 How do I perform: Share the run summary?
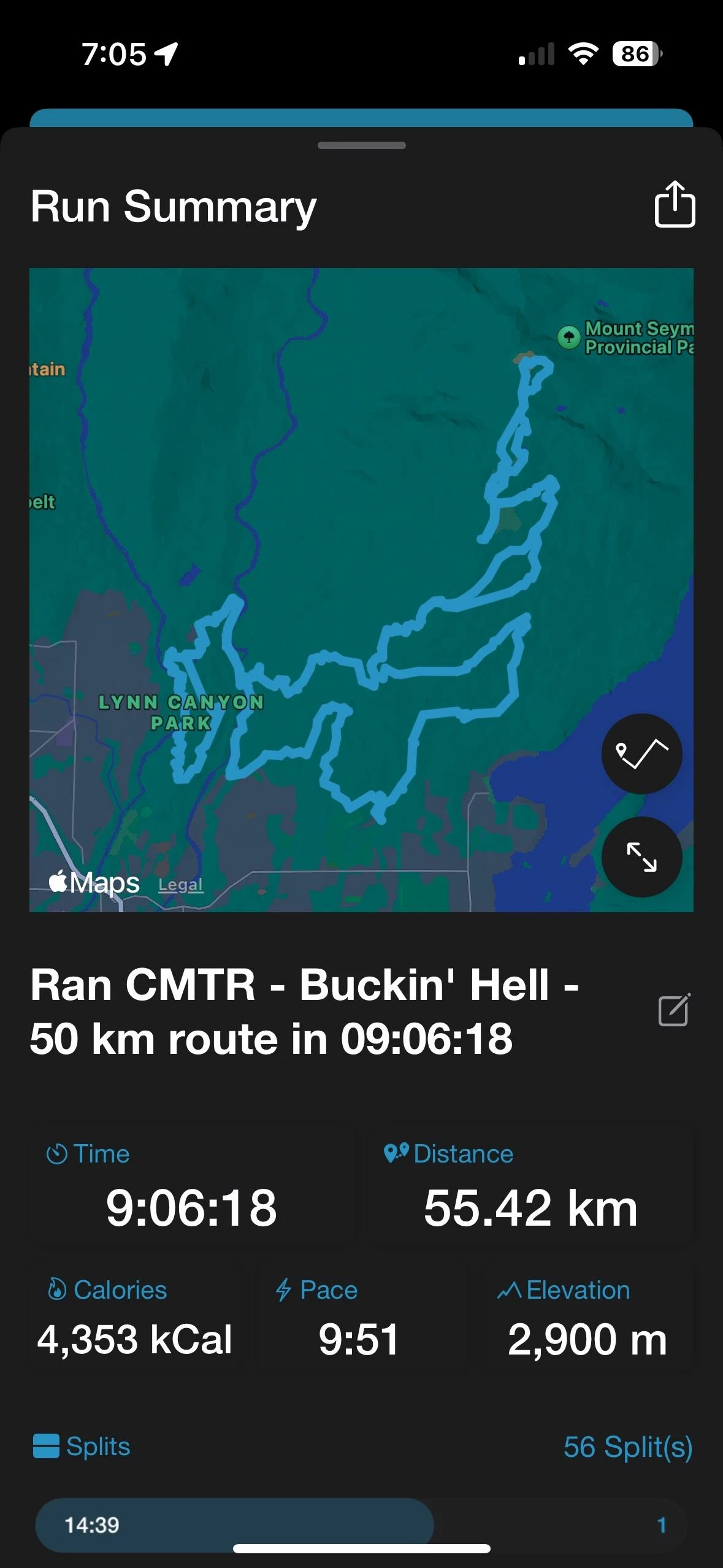[675, 205]
